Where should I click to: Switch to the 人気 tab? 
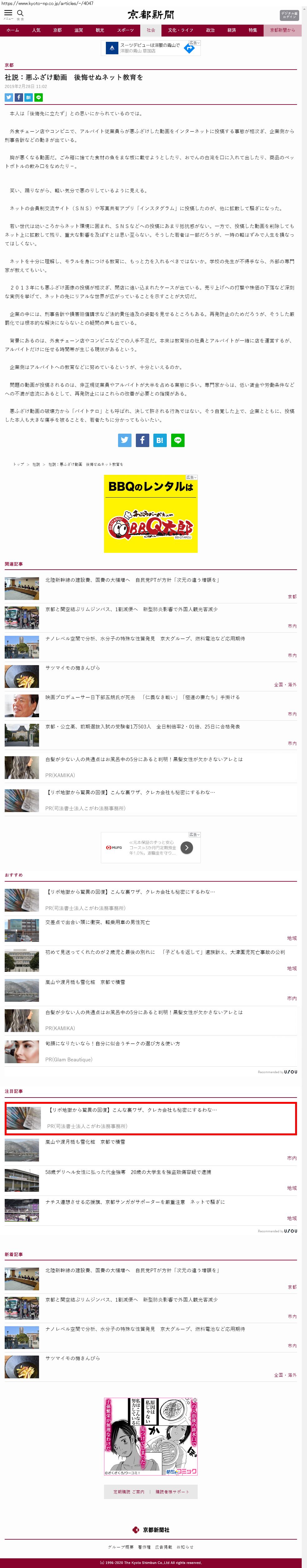coord(36,30)
